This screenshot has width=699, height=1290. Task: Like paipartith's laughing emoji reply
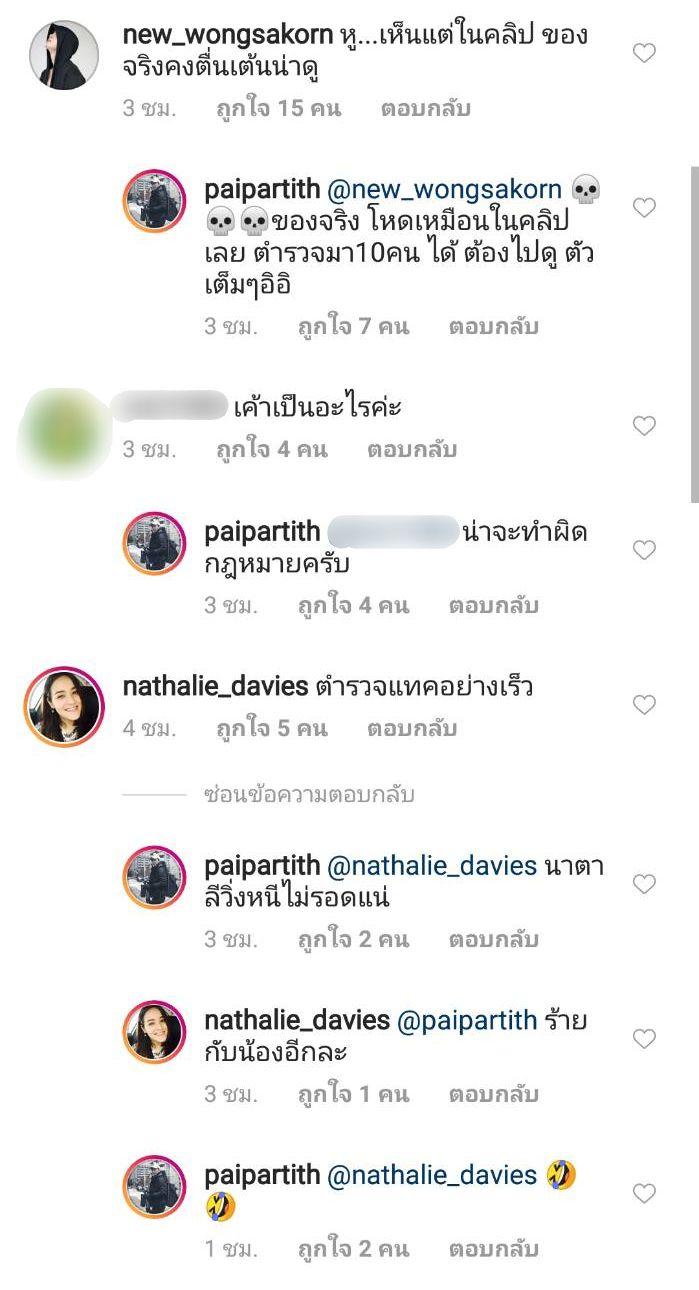pos(645,1194)
